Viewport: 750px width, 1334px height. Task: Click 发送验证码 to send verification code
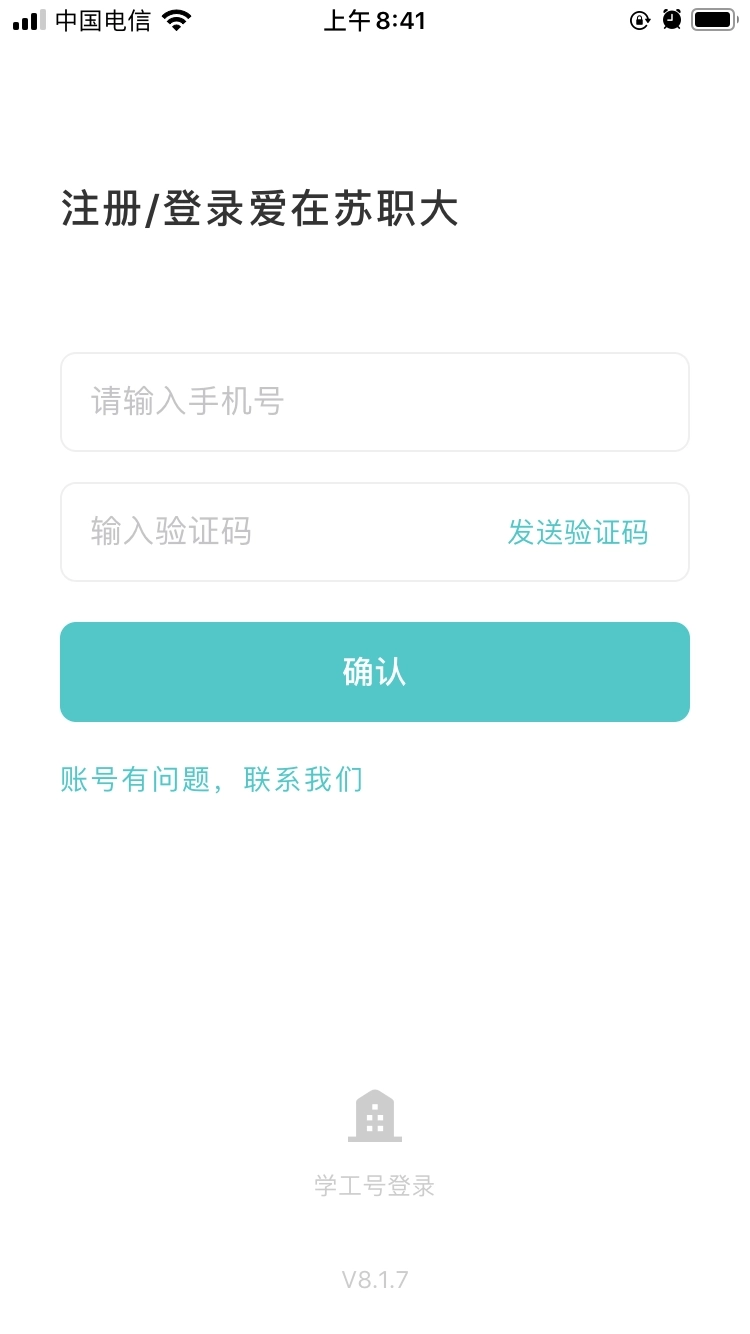578,532
